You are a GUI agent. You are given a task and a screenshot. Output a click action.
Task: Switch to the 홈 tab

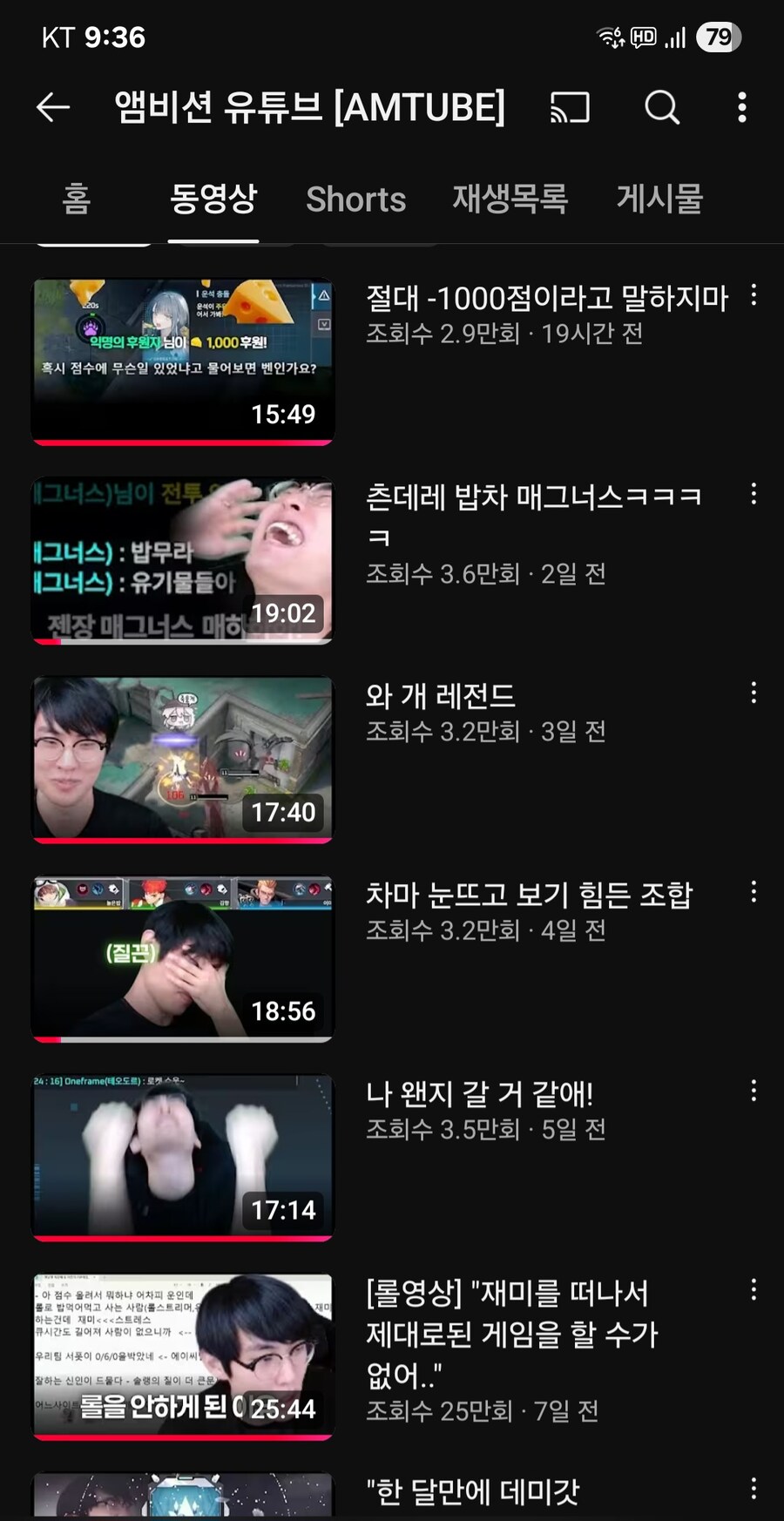pyautogui.click(x=77, y=199)
